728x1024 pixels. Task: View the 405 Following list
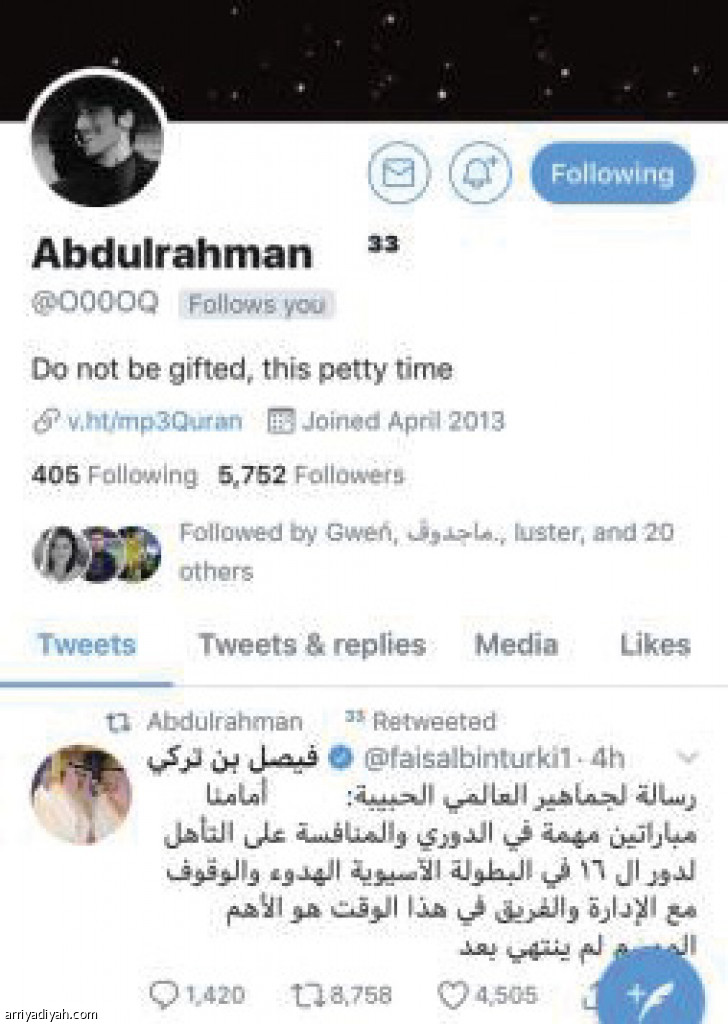tap(114, 476)
